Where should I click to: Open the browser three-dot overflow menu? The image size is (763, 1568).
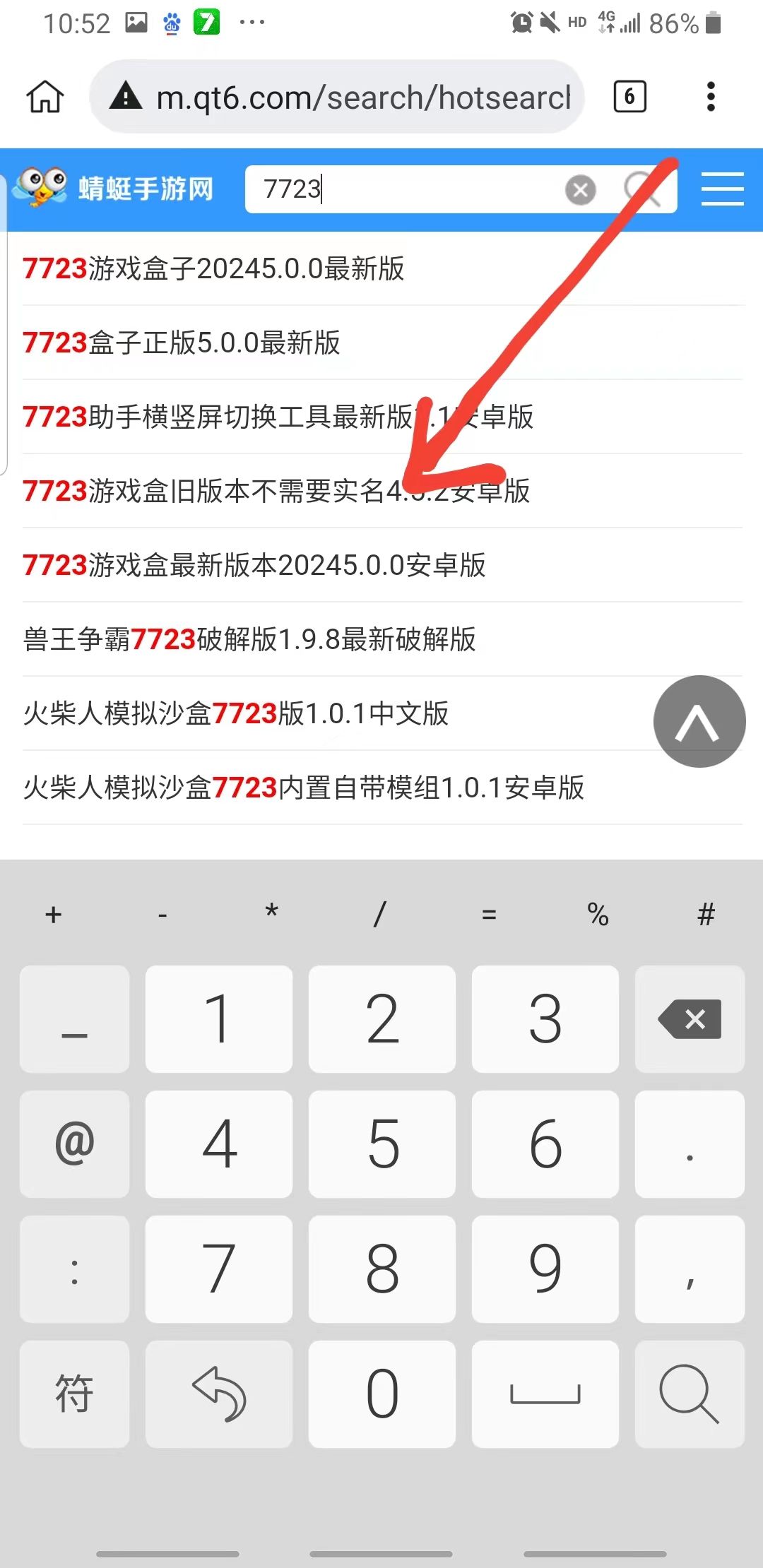click(711, 97)
